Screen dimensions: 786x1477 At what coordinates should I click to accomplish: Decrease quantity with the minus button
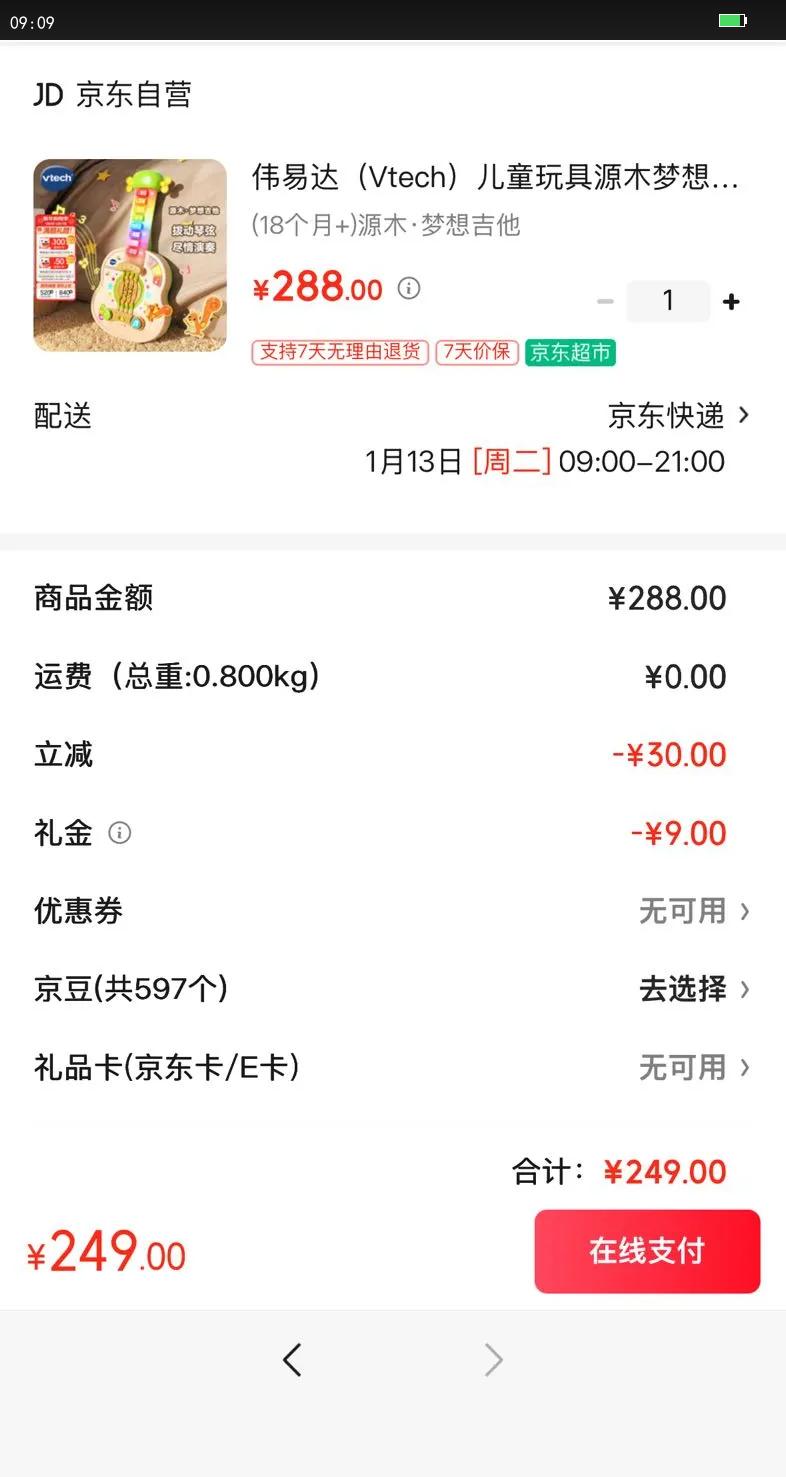click(605, 302)
